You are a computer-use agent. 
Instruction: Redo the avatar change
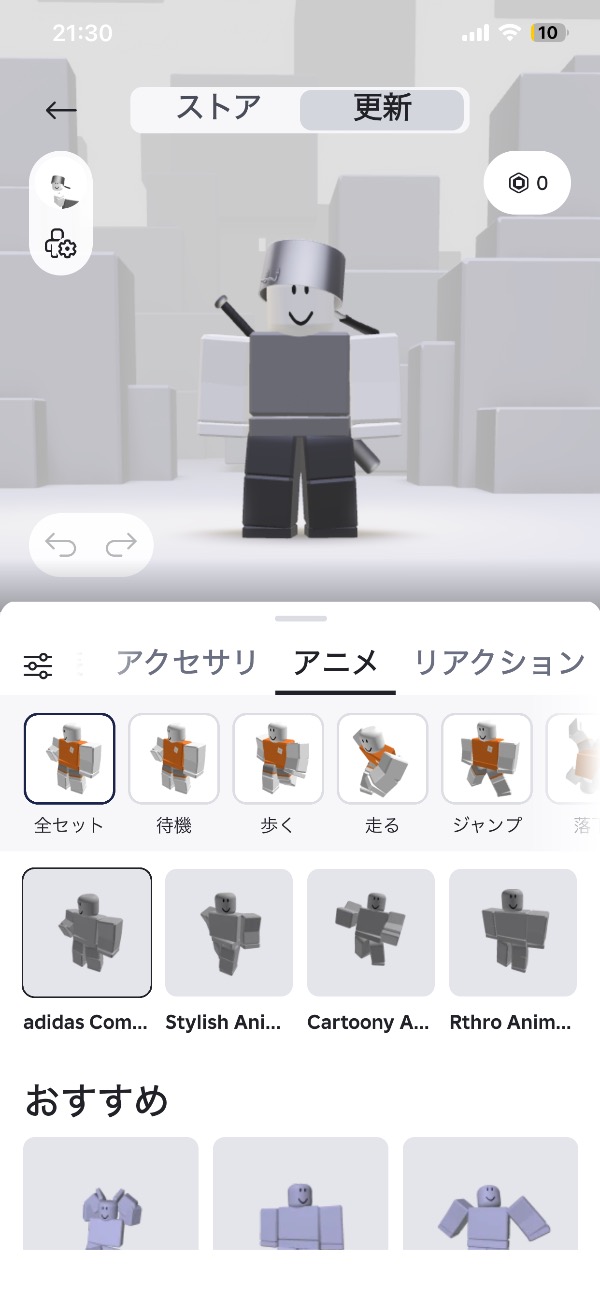coord(121,545)
